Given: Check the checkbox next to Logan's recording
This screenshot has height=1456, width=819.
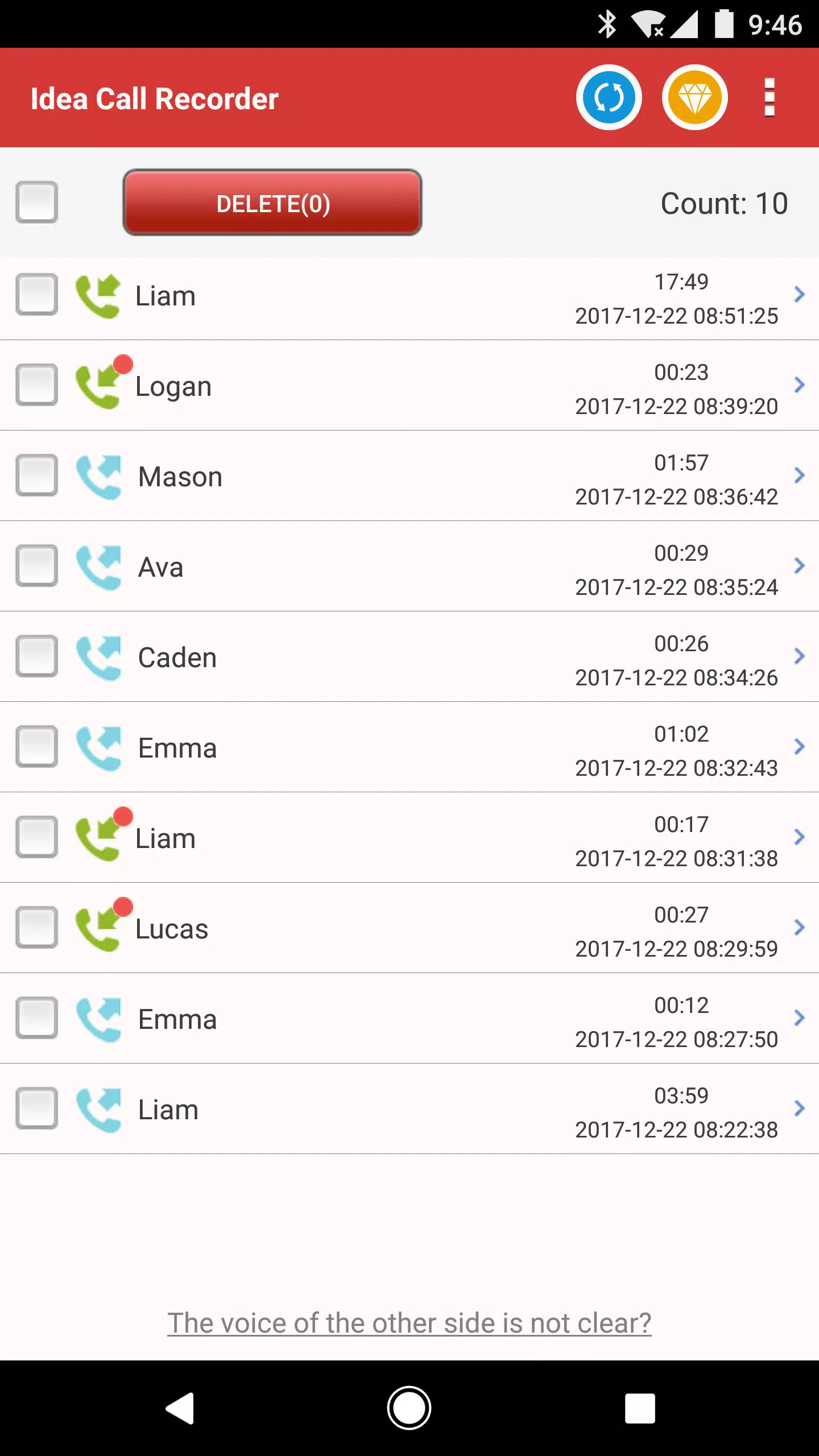Looking at the screenshot, I should 36,385.
